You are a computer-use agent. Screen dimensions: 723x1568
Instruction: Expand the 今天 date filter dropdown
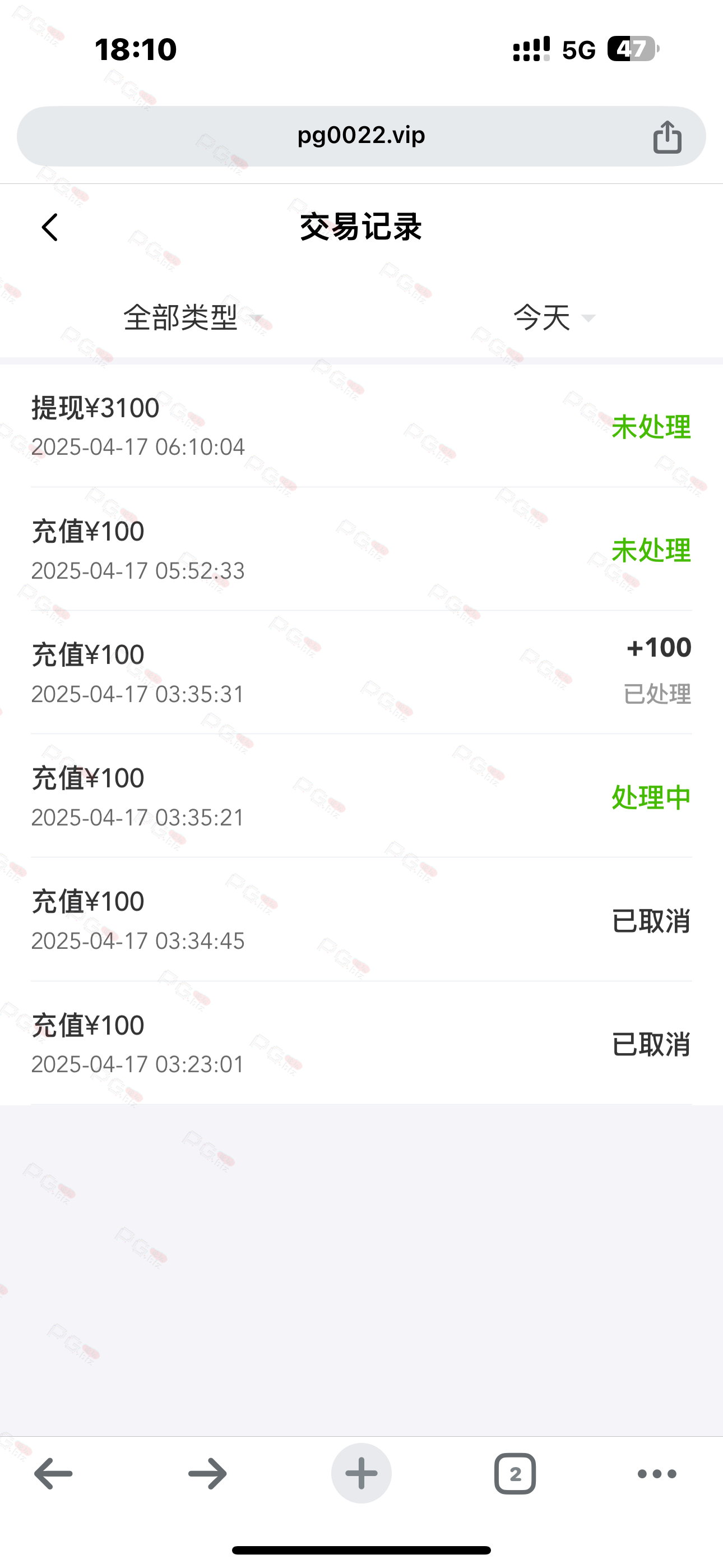click(554, 317)
